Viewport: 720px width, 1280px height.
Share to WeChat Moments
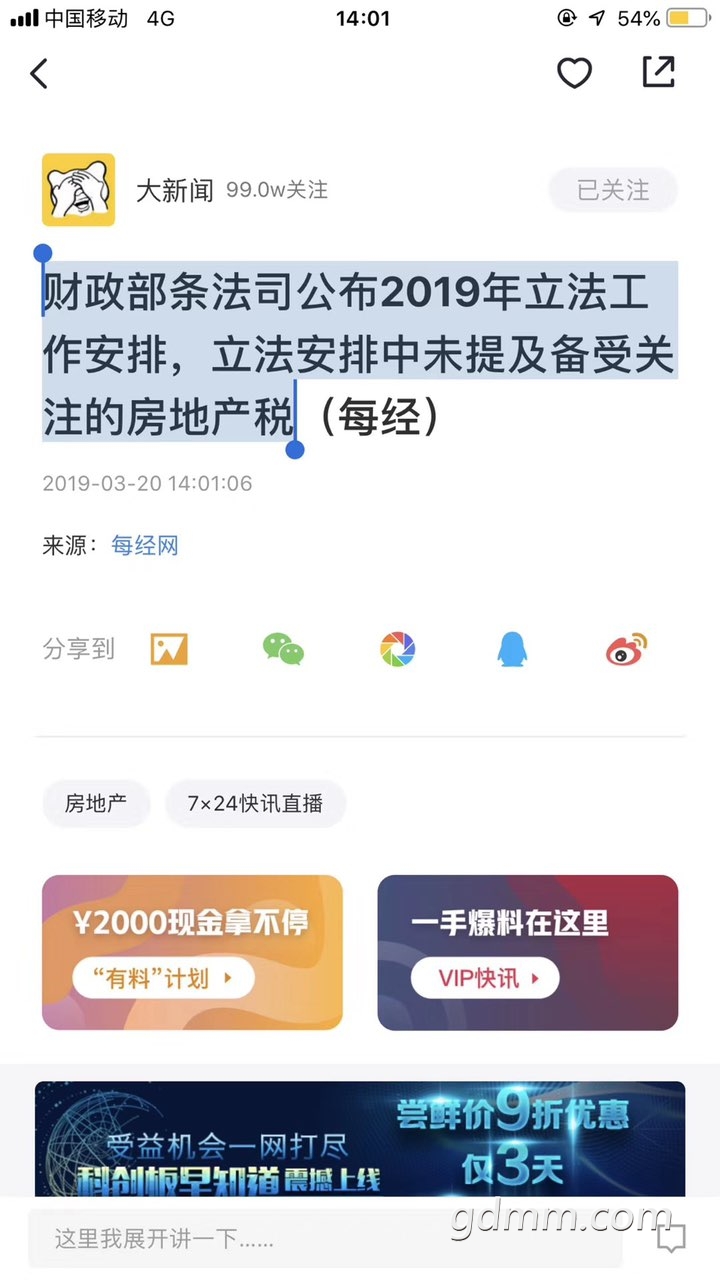click(398, 650)
